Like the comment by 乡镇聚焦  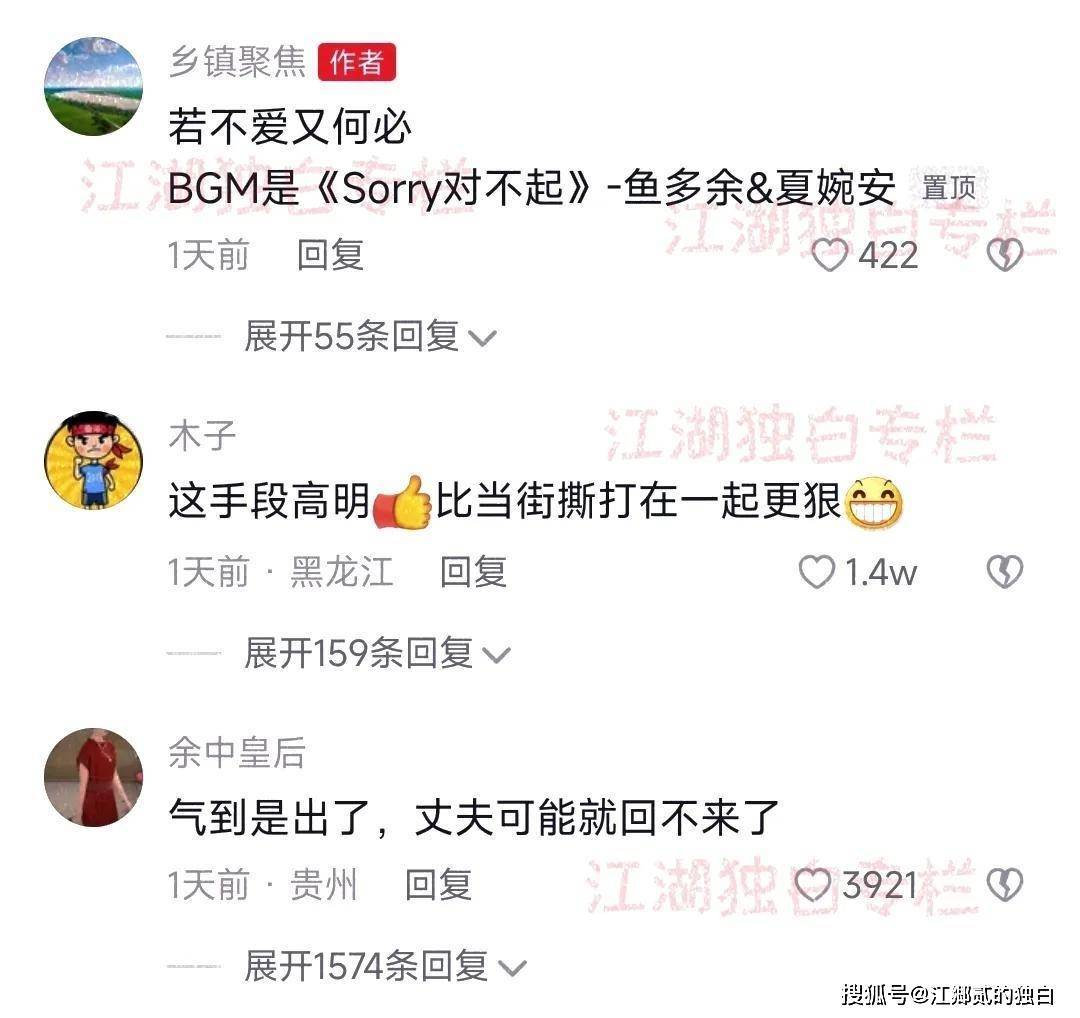828,256
